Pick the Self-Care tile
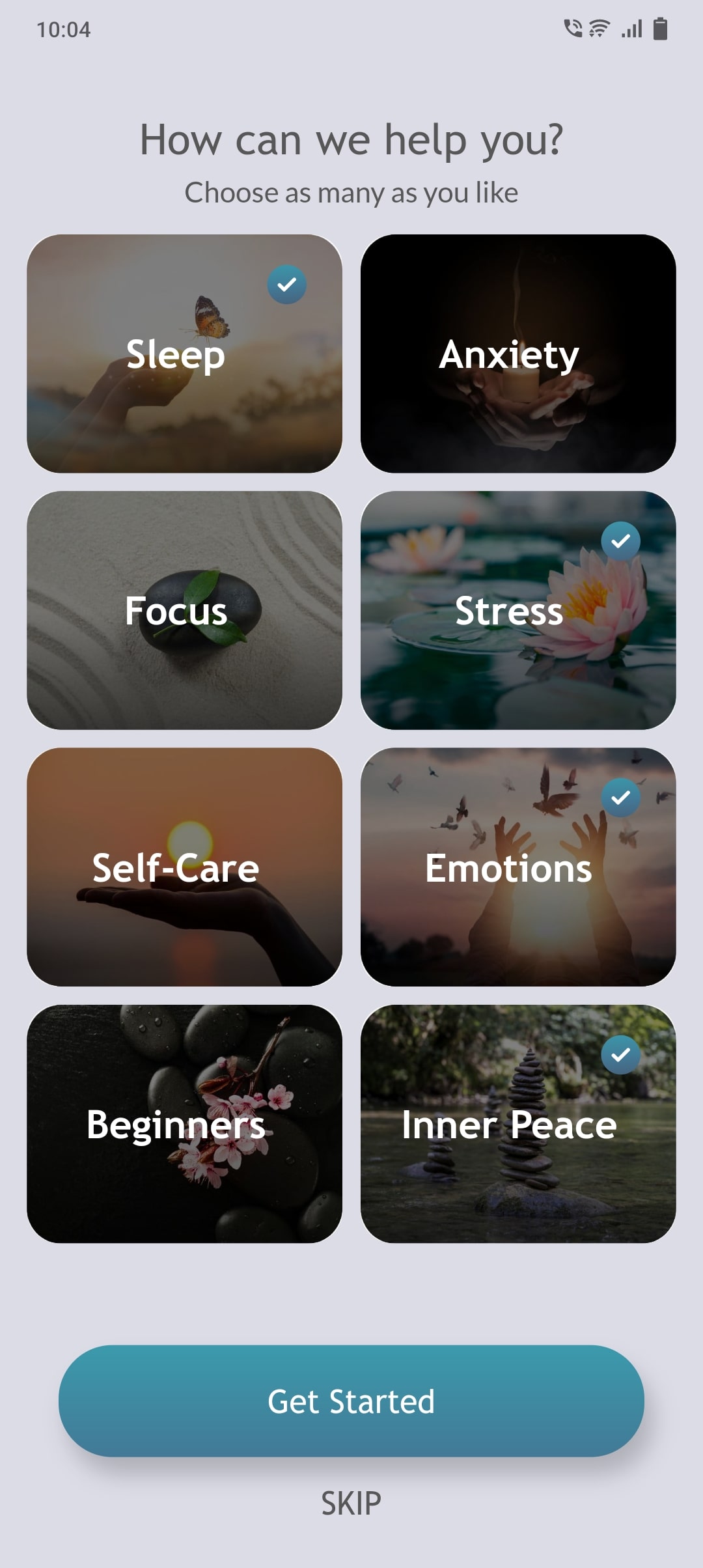This screenshot has width=703, height=1568. [x=184, y=867]
